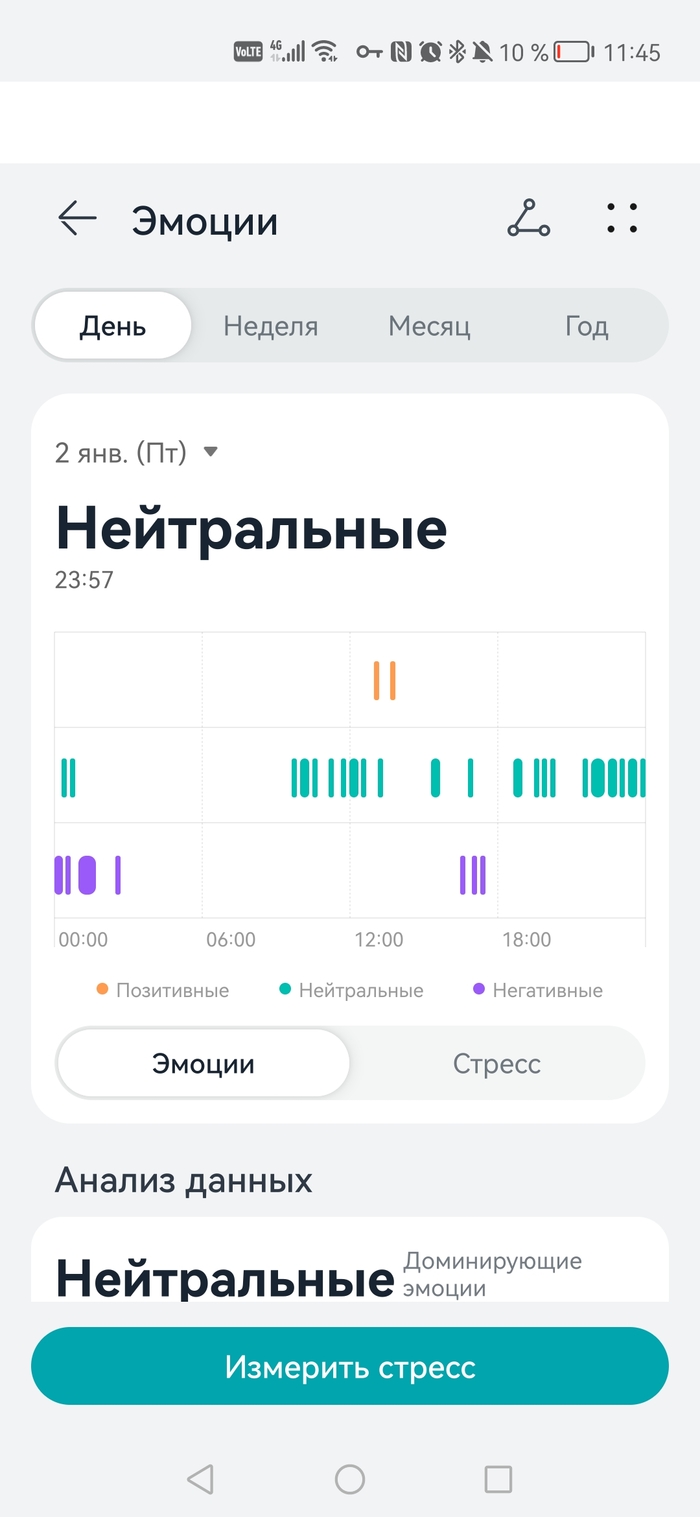This screenshot has height=1517, width=700.
Task: Open the date picker 2 янв. (Пт)
Action: point(136,453)
